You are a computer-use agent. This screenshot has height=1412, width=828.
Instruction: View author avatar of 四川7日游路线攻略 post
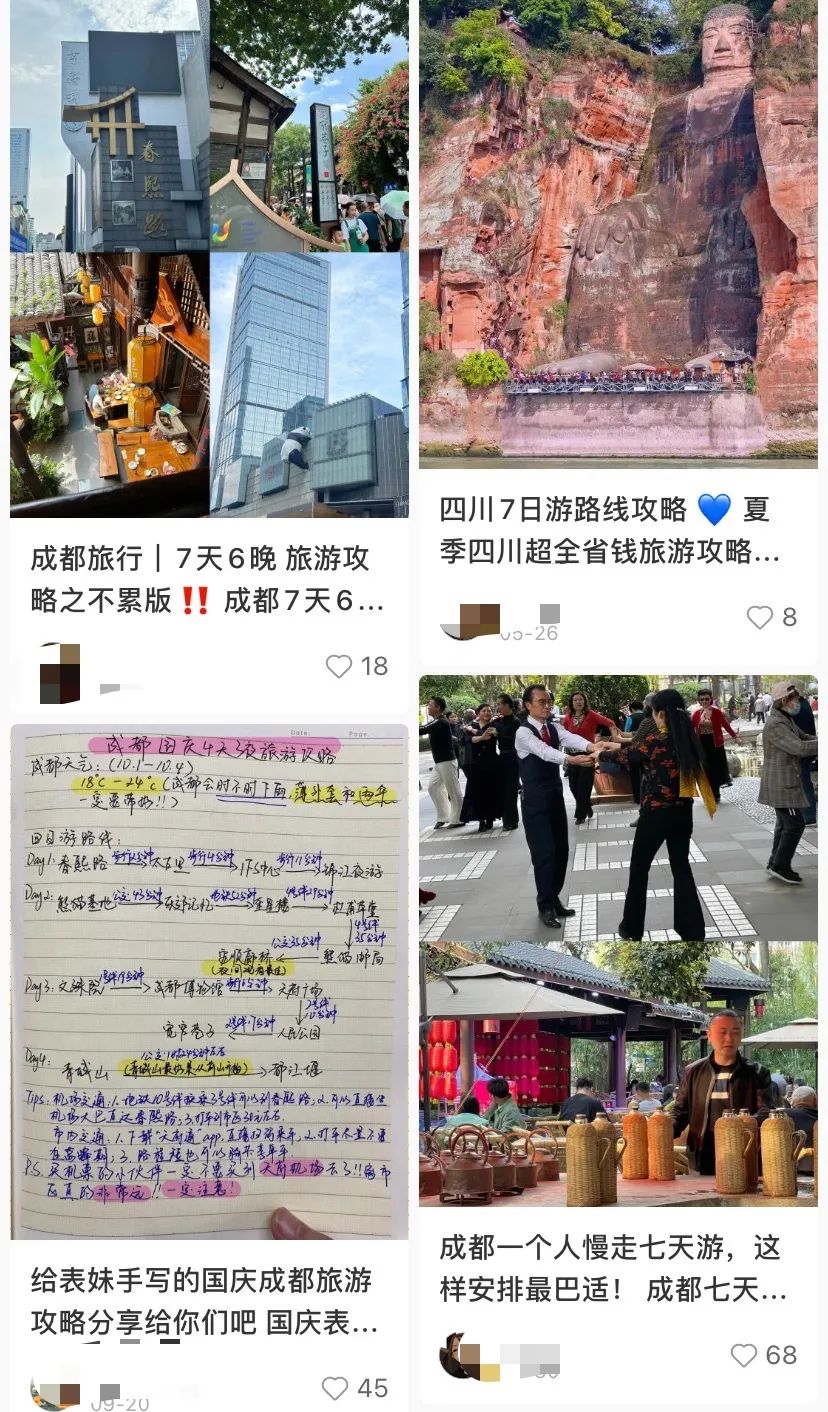471,621
